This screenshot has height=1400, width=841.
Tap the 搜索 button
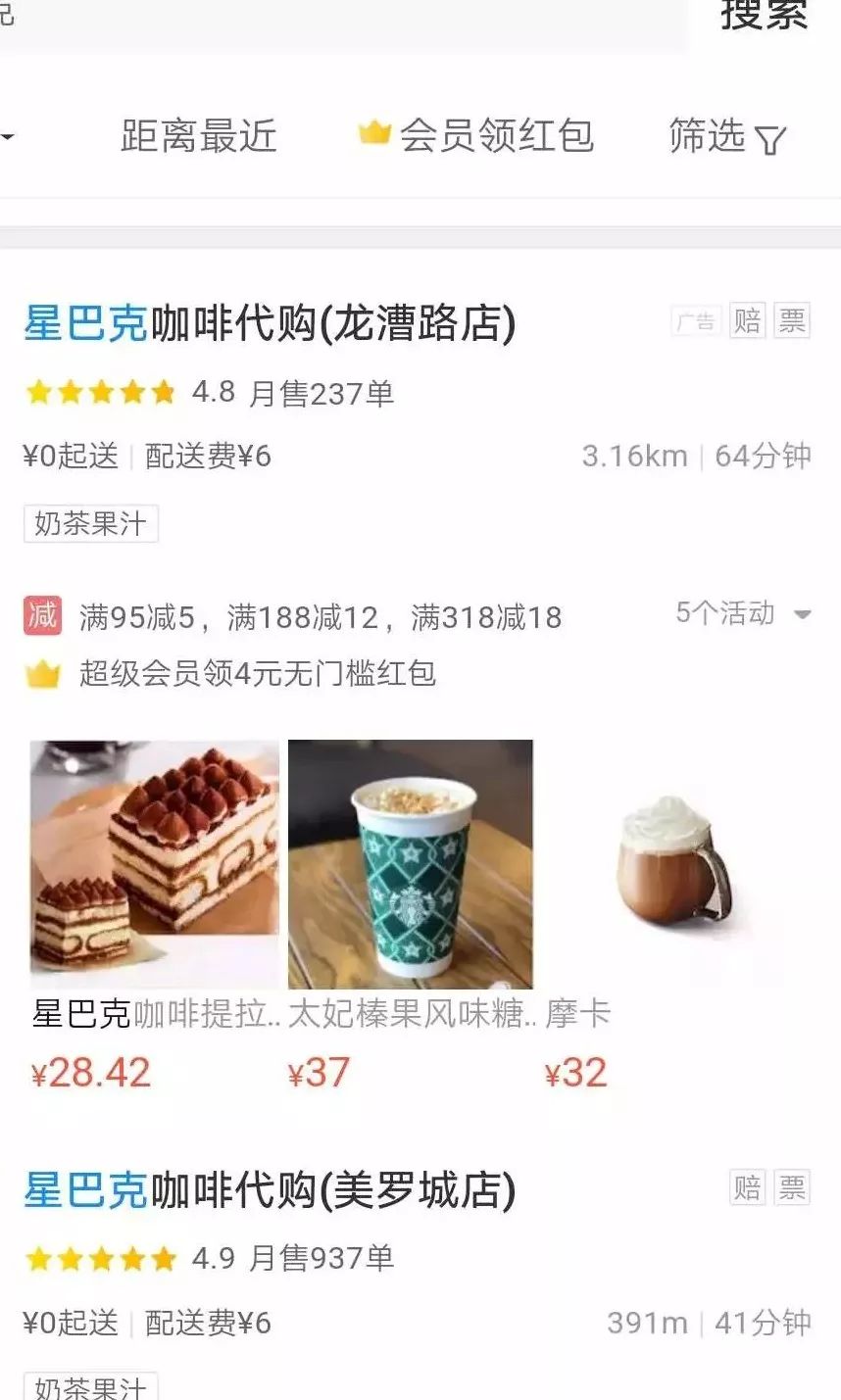[x=764, y=17]
